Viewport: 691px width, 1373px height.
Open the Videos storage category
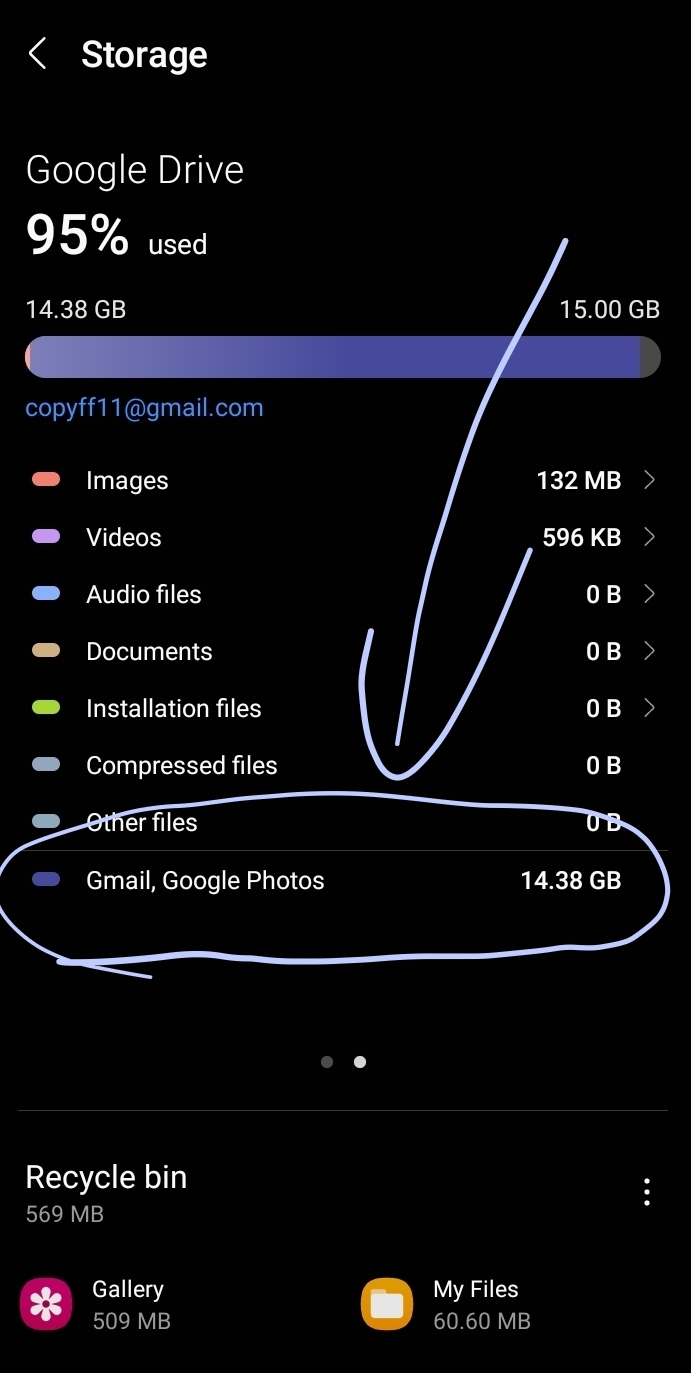point(345,538)
